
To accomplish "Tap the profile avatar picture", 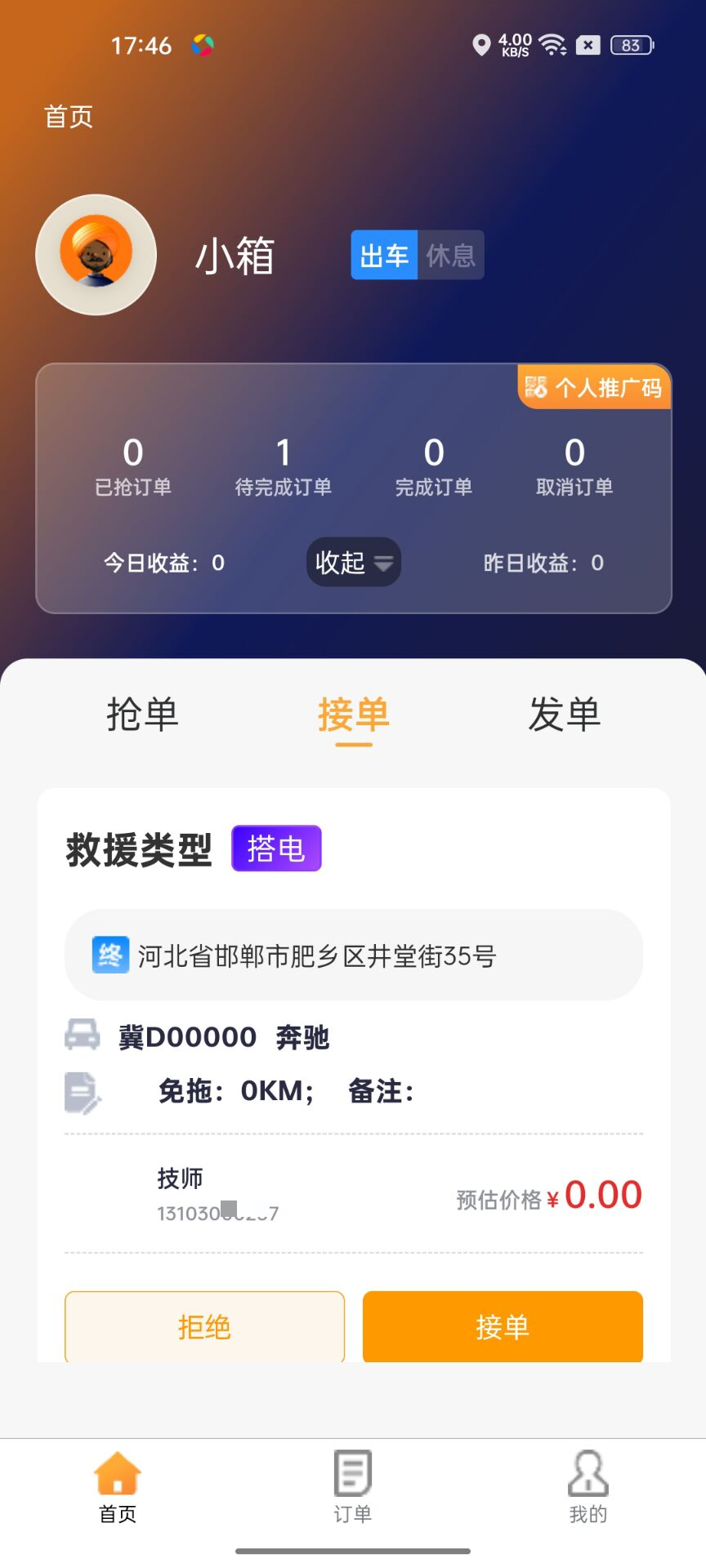I will (96, 255).
